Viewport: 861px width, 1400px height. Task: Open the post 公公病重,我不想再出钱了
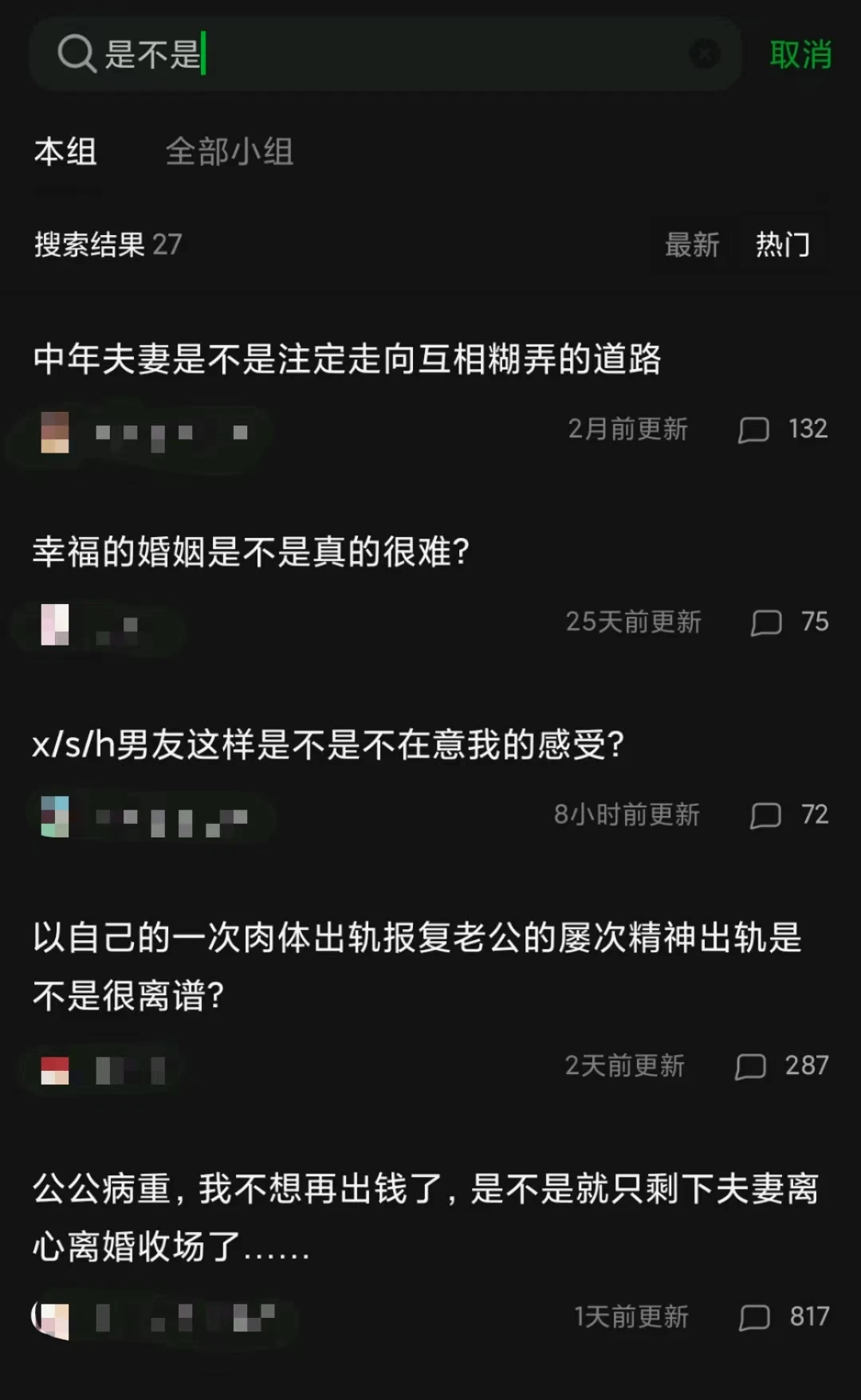pyautogui.click(x=424, y=1217)
